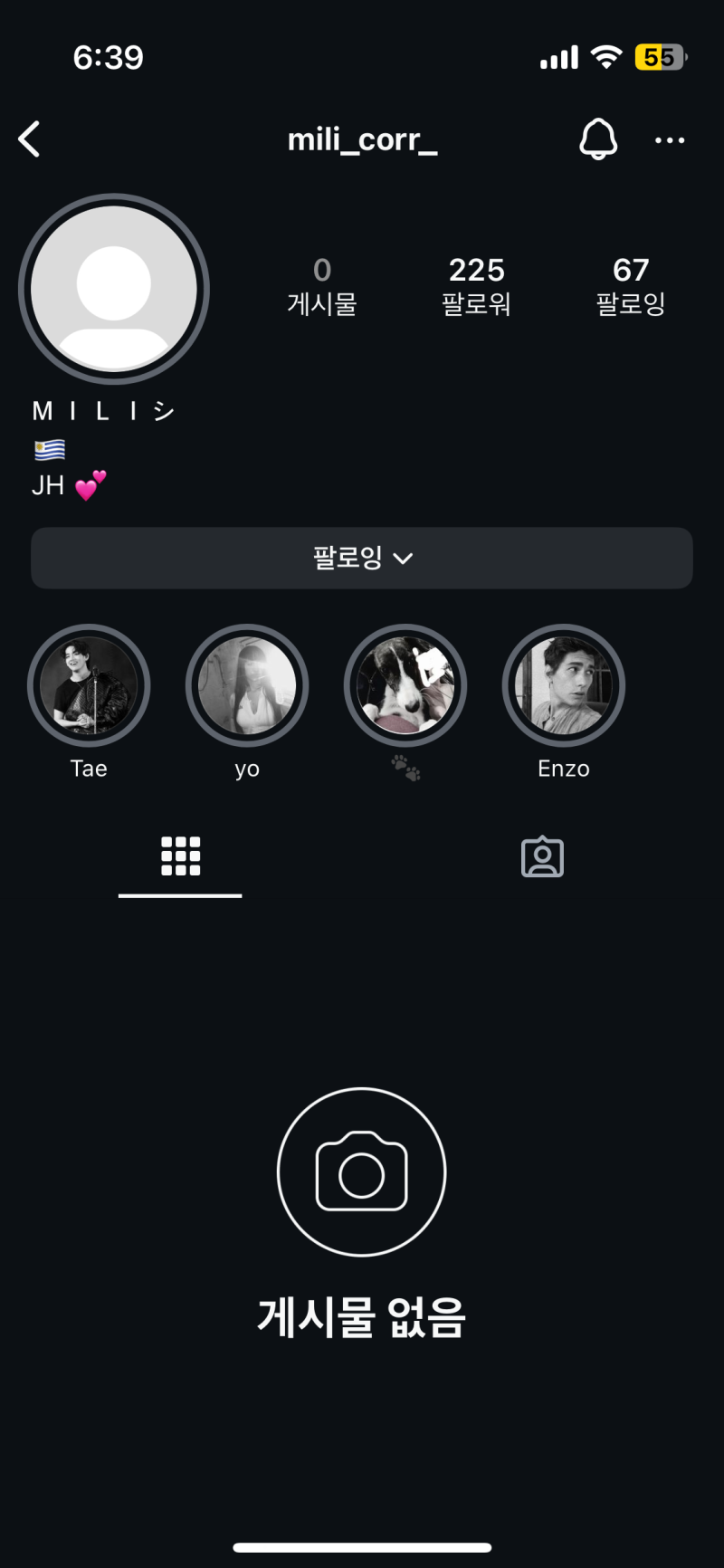Open the yo story highlight
The image size is (724, 1568).
point(247,685)
